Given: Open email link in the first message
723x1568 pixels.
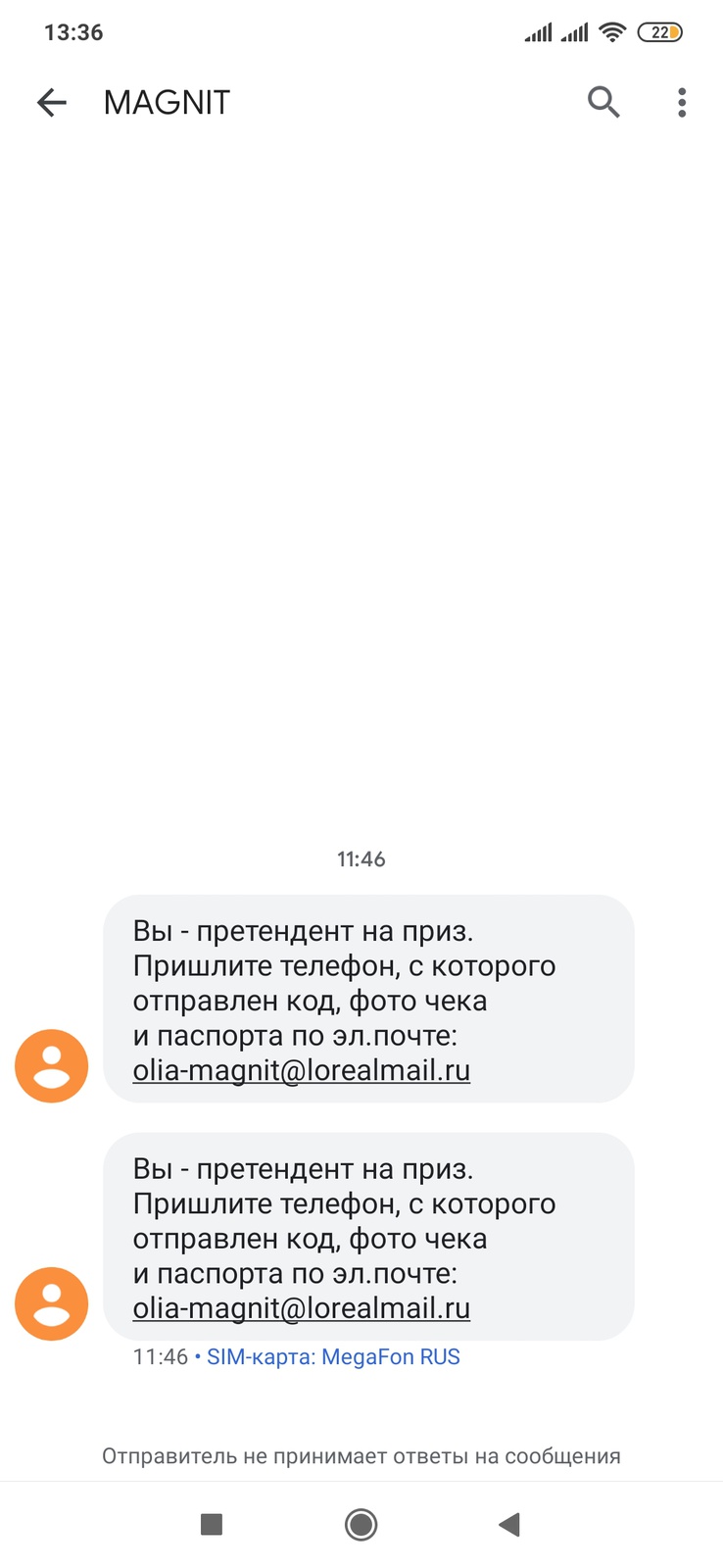Looking at the screenshot, I should (x=302, y=1070).
